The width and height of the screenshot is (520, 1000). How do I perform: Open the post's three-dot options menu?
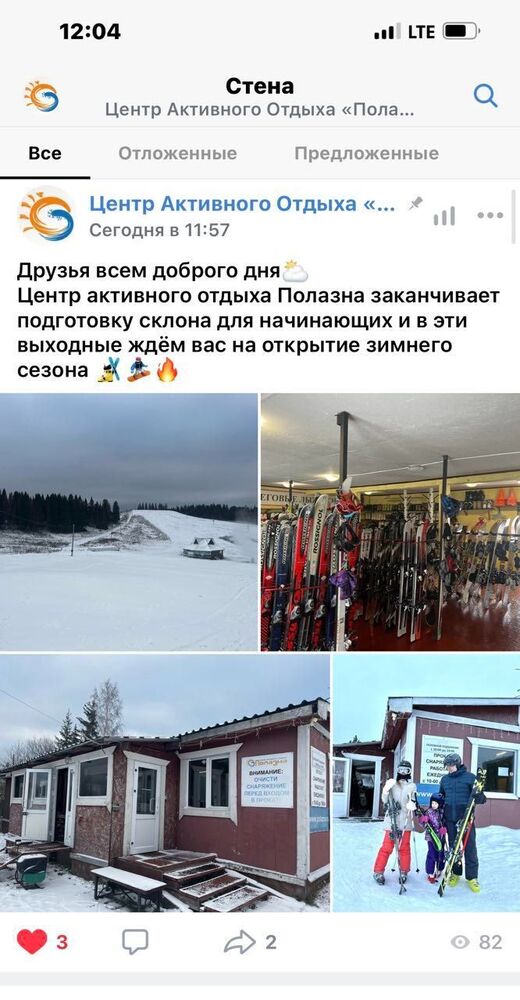(x=490, y=216)
